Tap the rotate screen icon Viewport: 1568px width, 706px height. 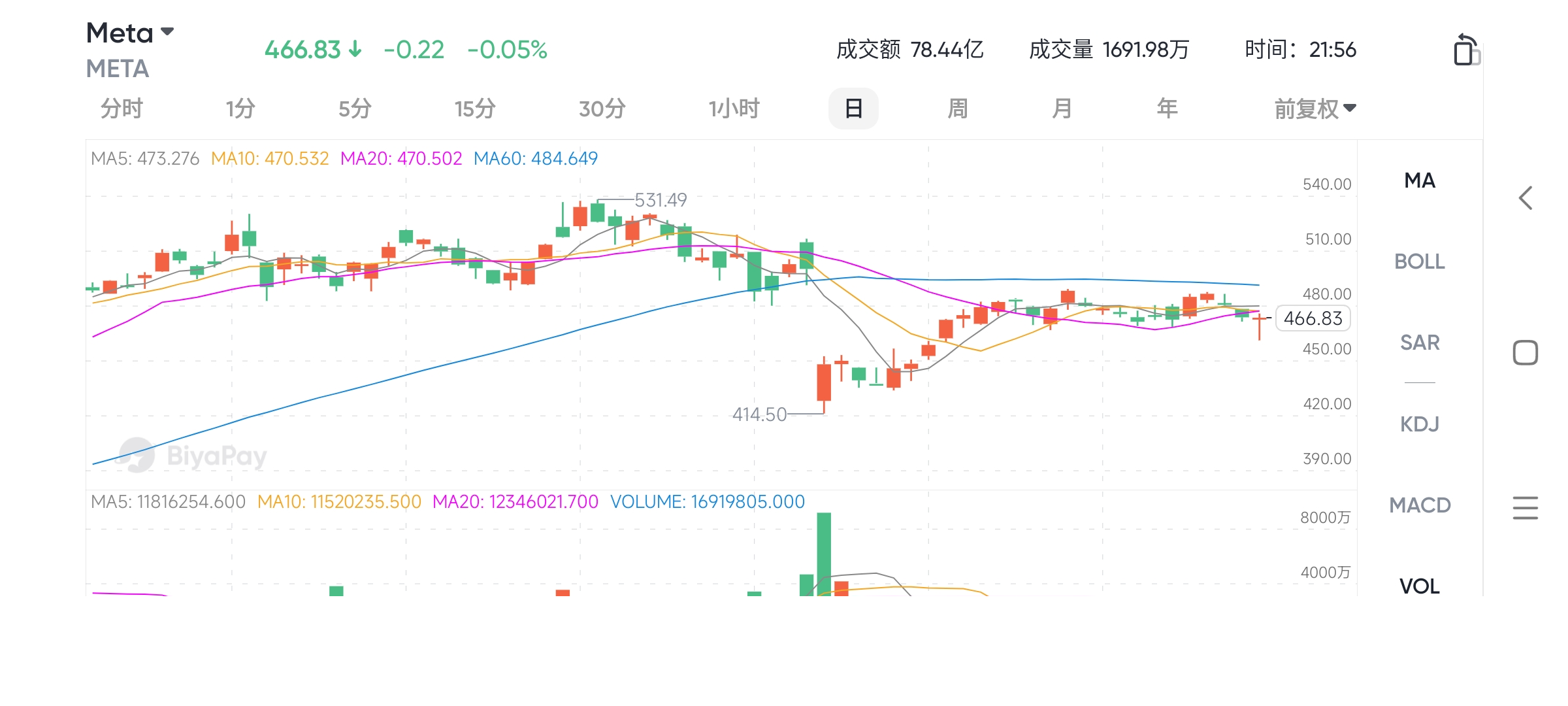(x=1465, y=50)
